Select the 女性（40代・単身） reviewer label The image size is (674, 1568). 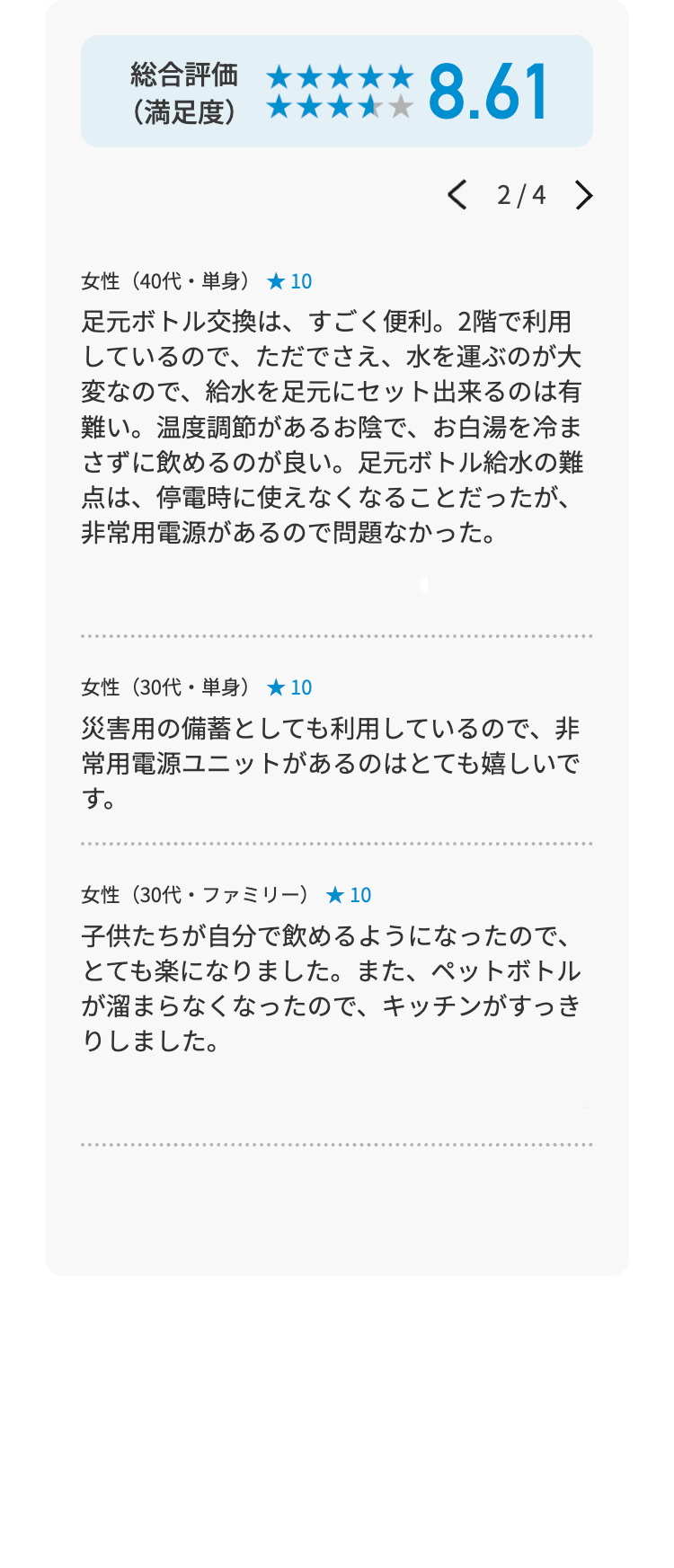(166, 280)
